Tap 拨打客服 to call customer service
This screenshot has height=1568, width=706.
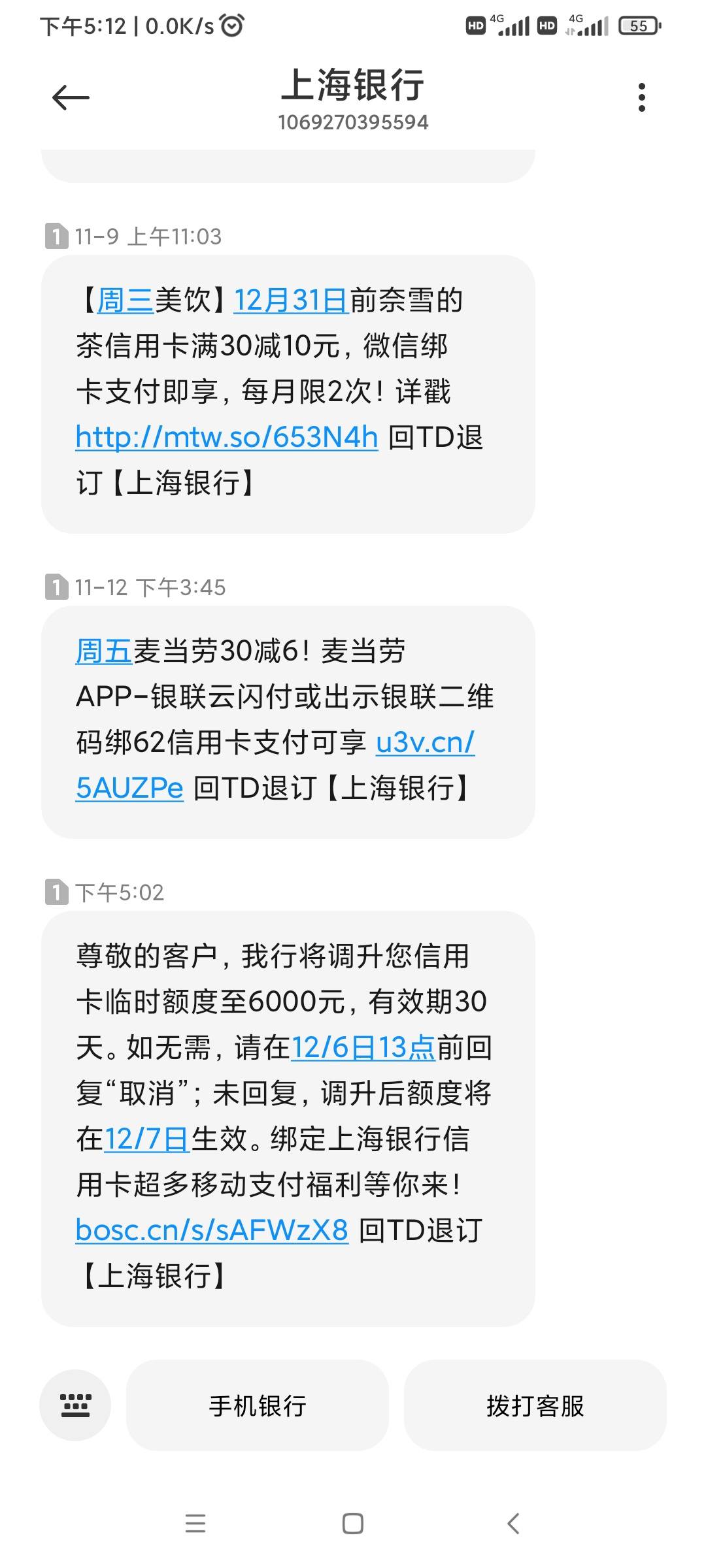click(535, 1405)
